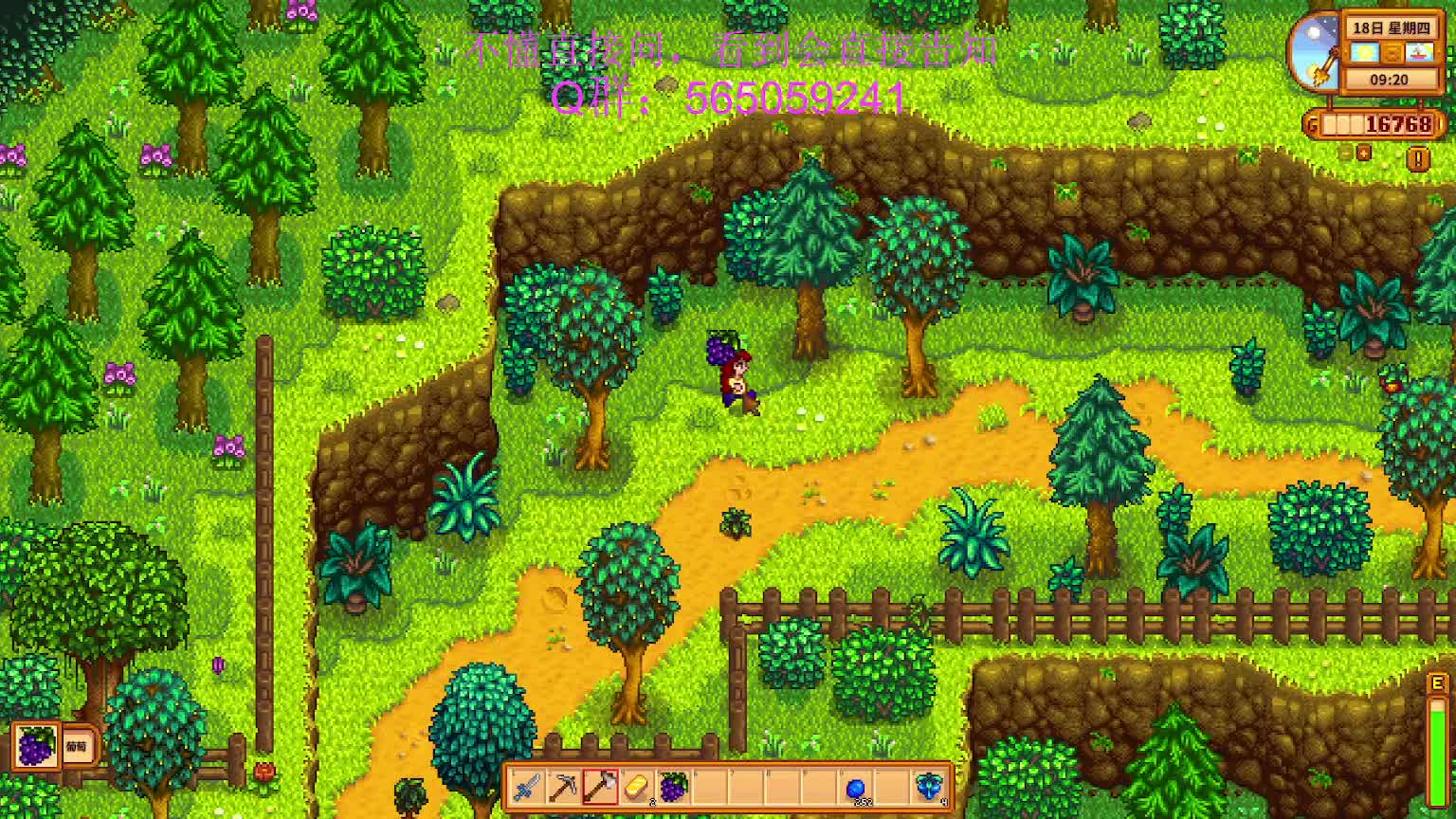Select the bread item in the toolbar
Viewport: 1456px width, 819px height.
pyautogui.click(x=636, y=787)
